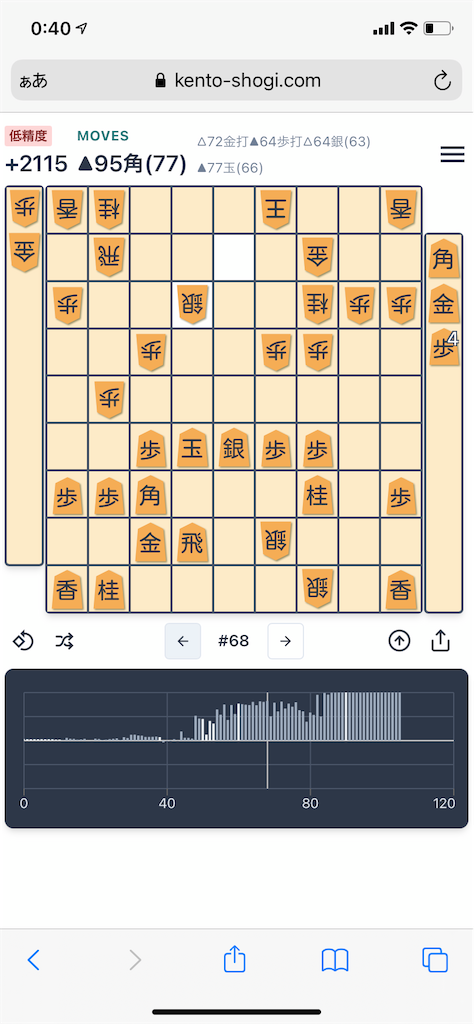Tap the candidate move line △72金打
Screen dimensions: 474x1024
coord(223,142)
